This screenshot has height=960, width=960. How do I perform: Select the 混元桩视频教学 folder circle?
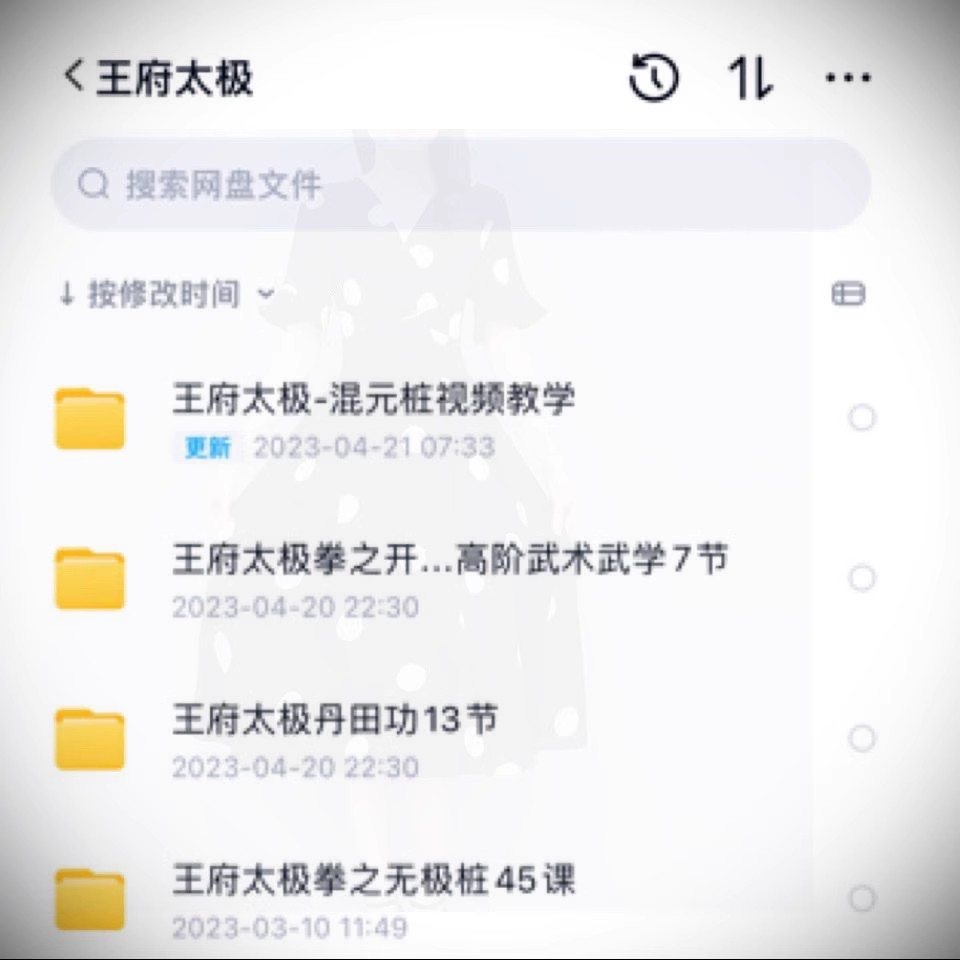pos(862,418)
